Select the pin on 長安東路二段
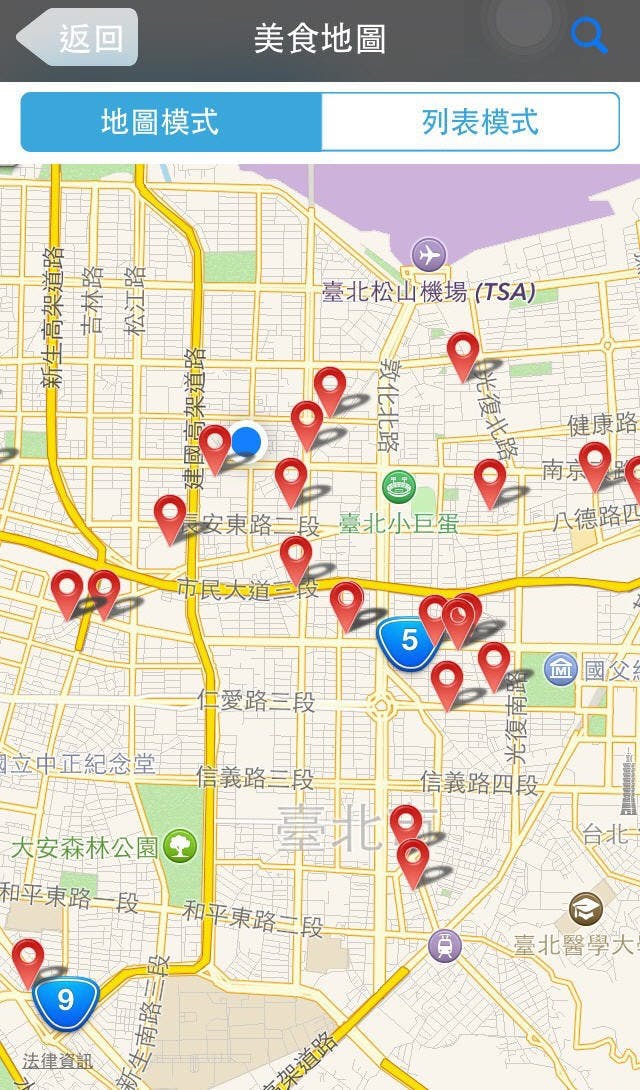The width and height of the screenshot is (640, 1090). click(x=171, y=515)
